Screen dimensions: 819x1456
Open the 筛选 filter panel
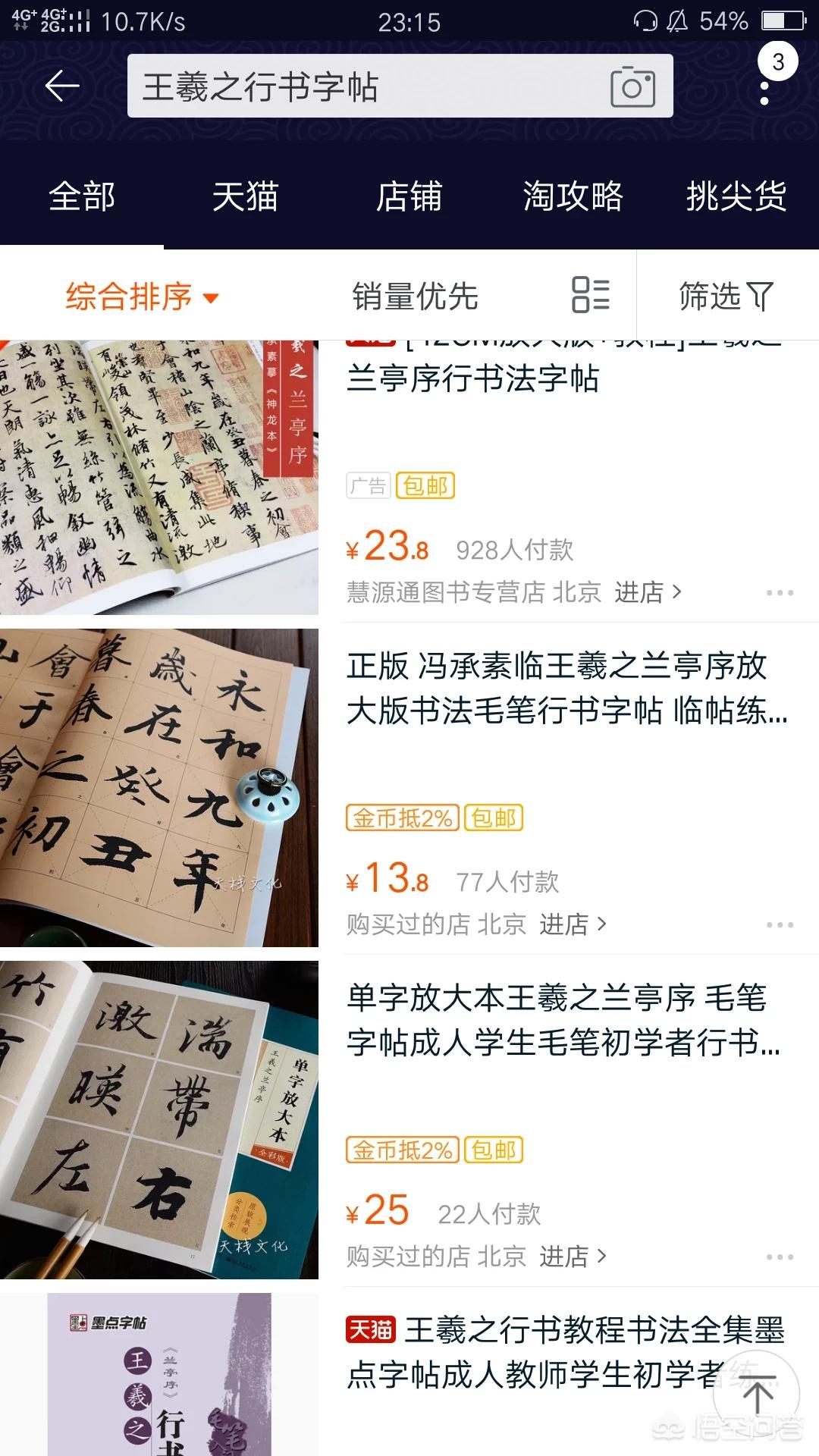726,296
